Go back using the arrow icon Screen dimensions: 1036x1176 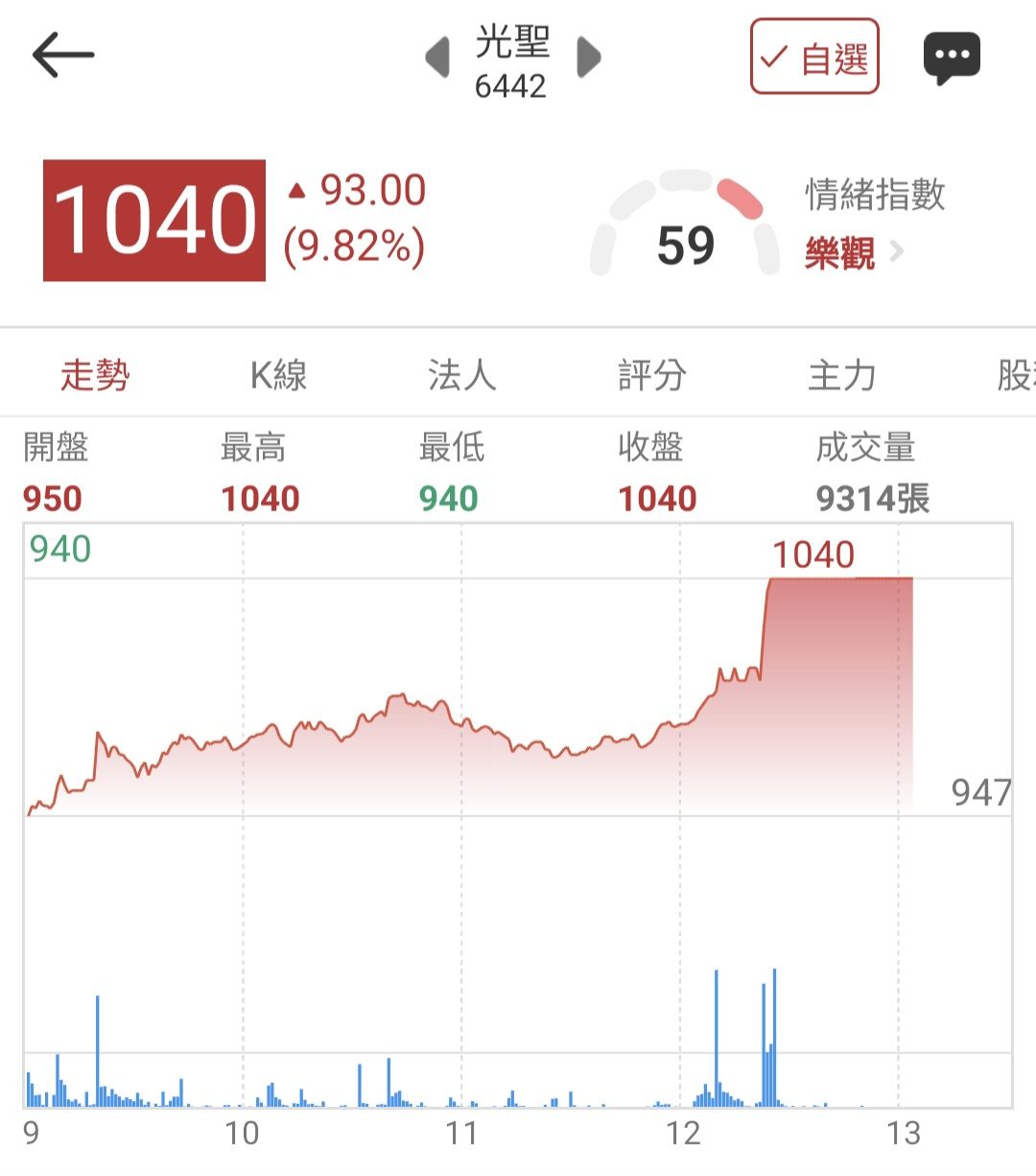coord(63,56)
